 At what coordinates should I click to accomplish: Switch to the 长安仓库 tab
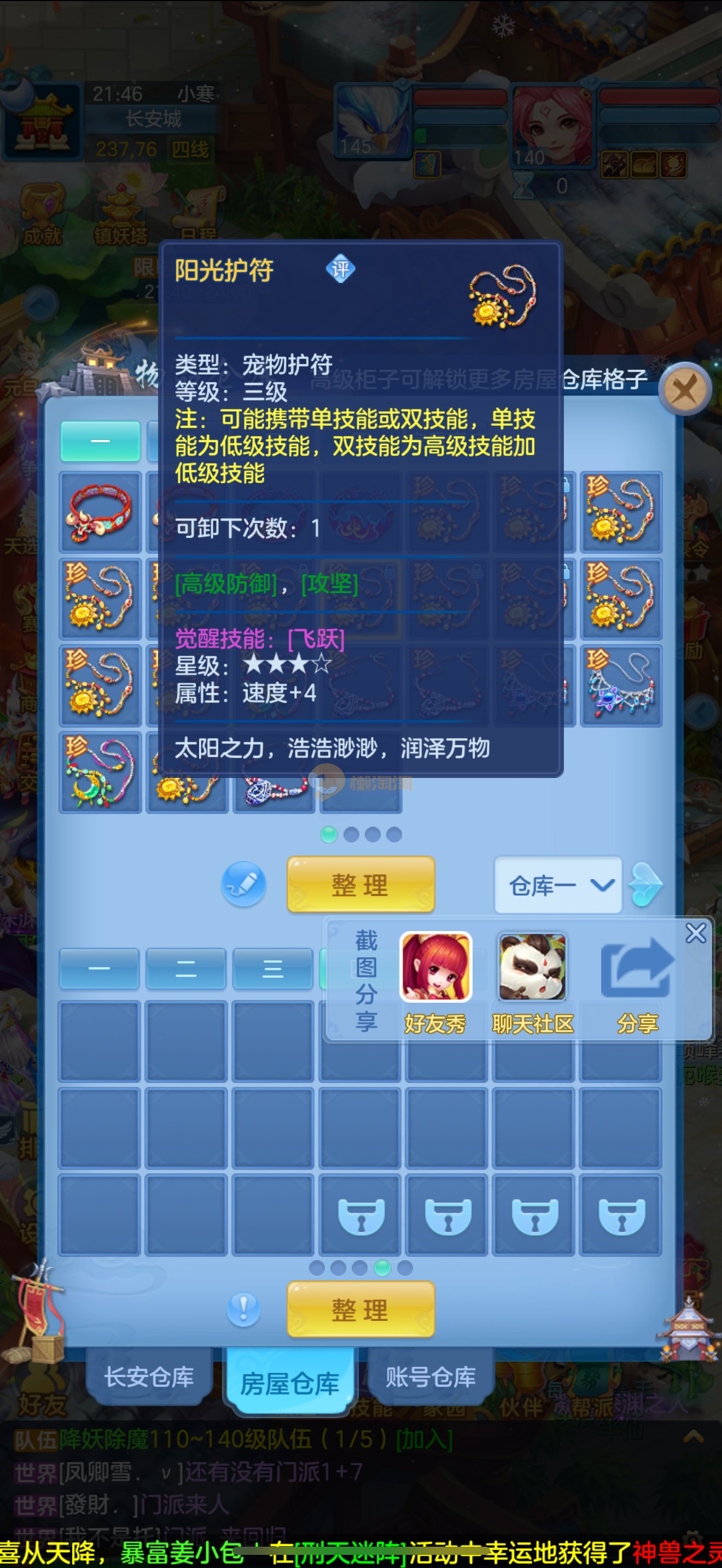tap(150, 1377)
